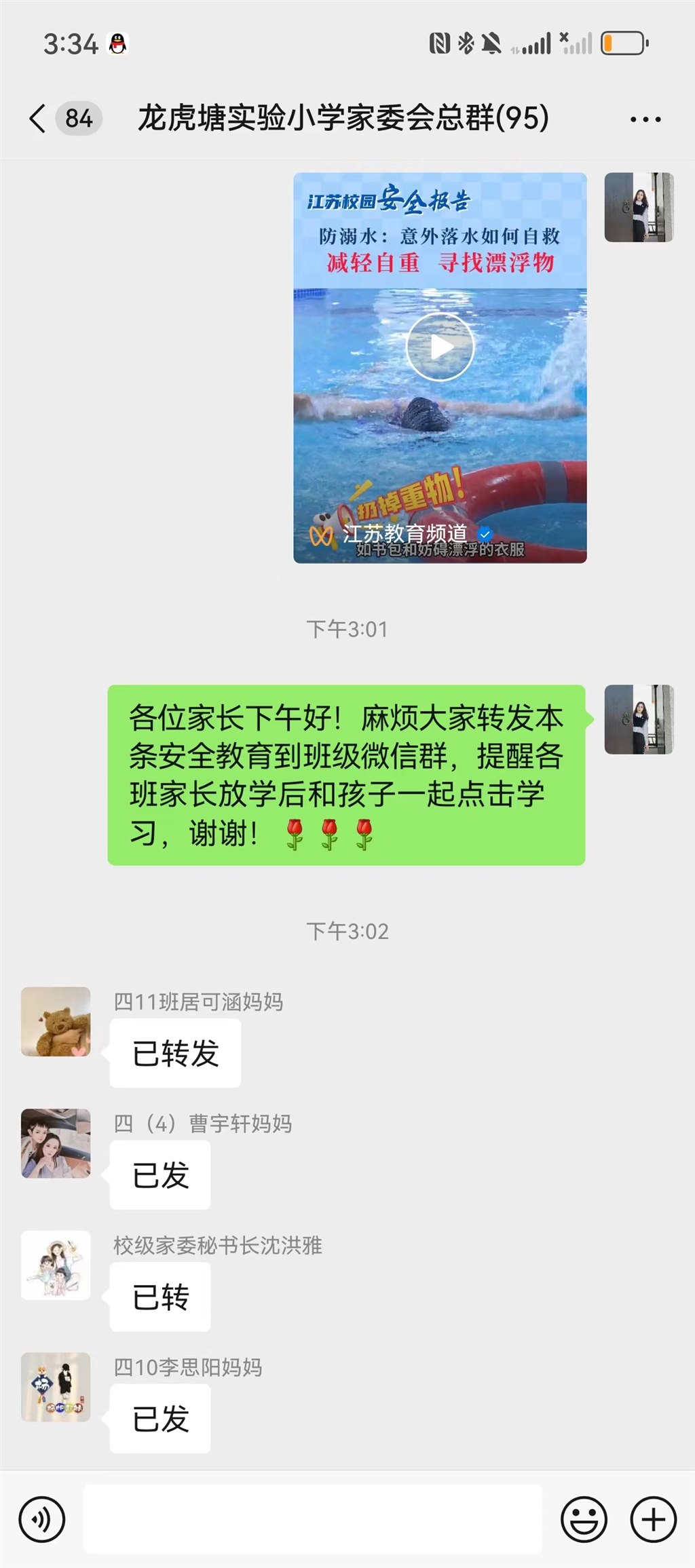Open sender's avatar beside the green message

(x=639, y=719)
